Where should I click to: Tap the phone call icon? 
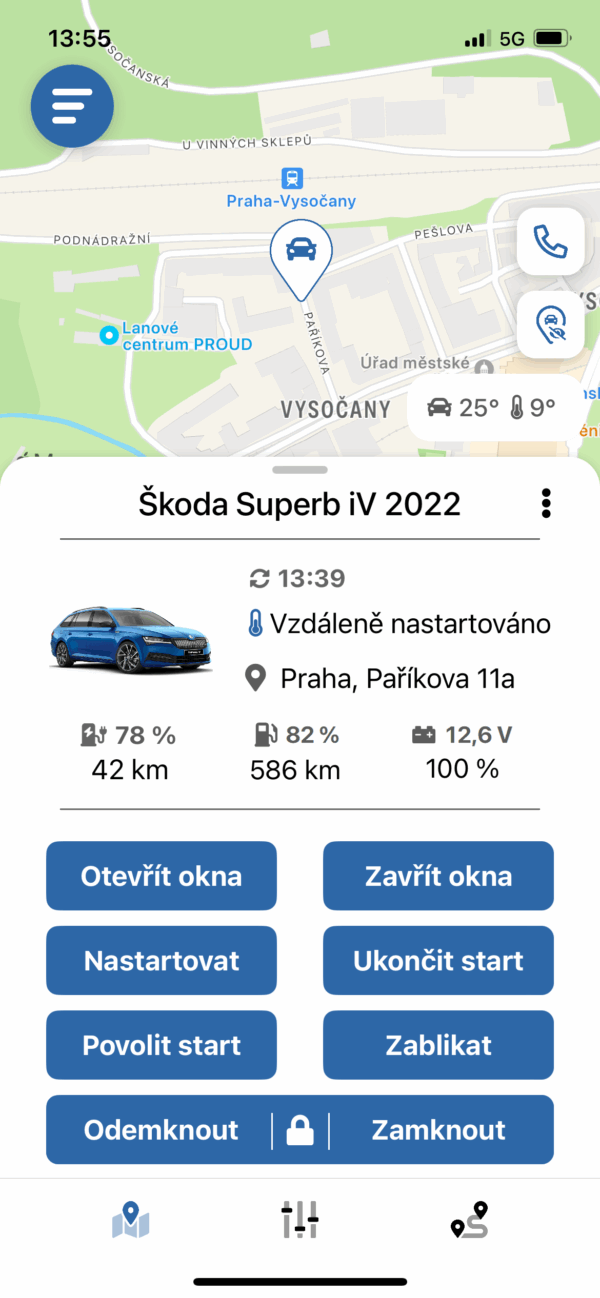coord(550,241)
